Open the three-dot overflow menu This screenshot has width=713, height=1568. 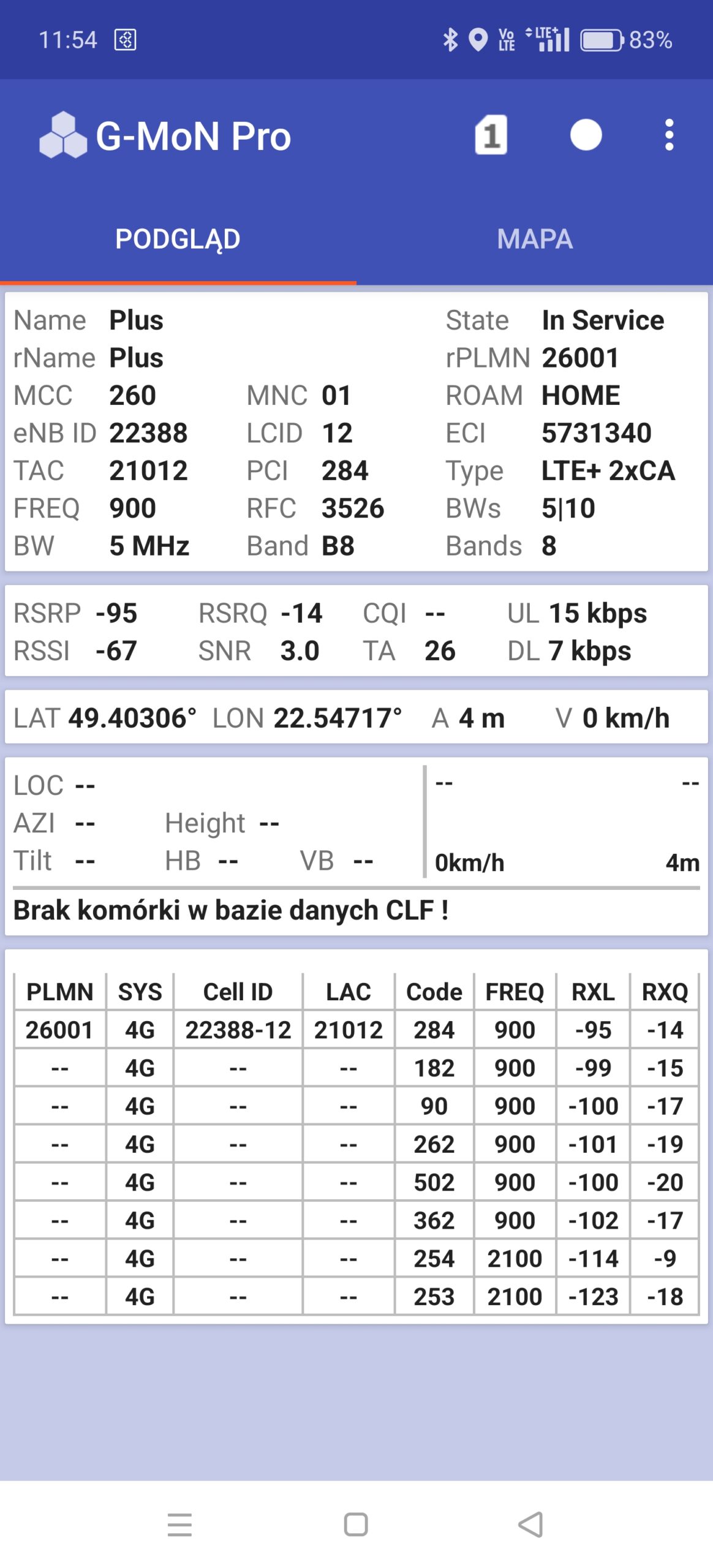(669, 135)
